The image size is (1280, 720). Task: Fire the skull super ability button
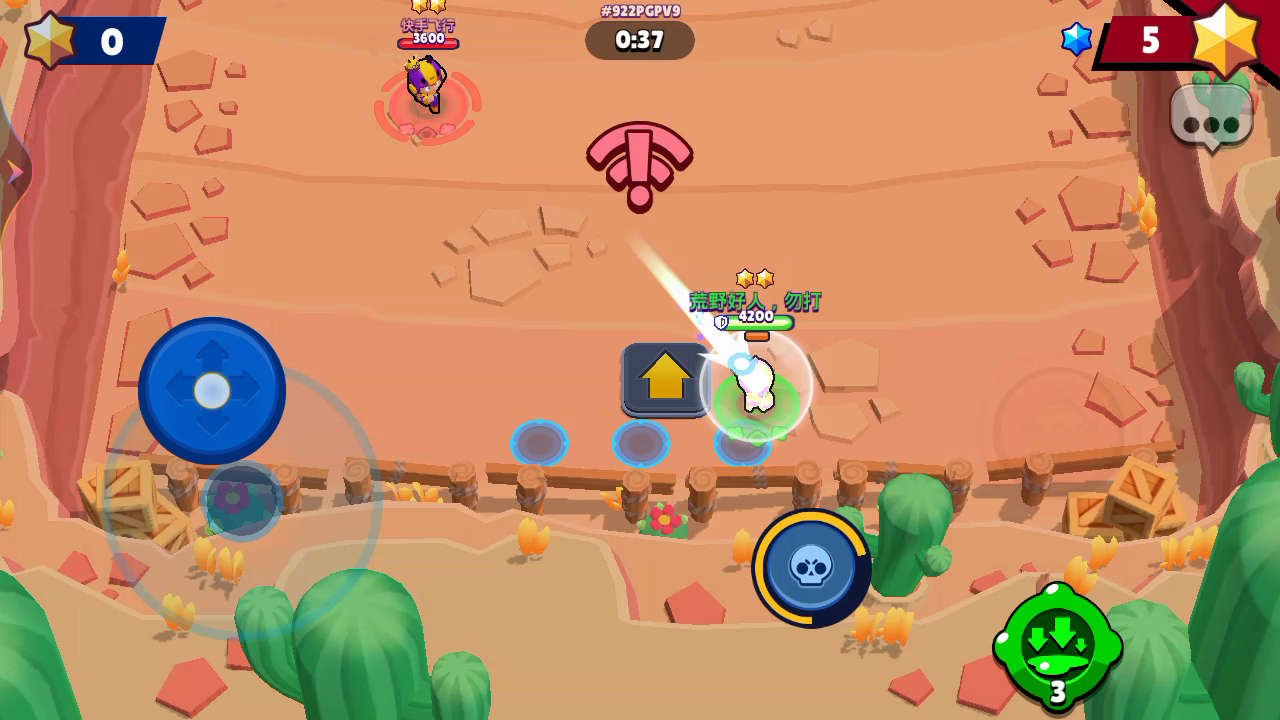(x=811, y=567)
